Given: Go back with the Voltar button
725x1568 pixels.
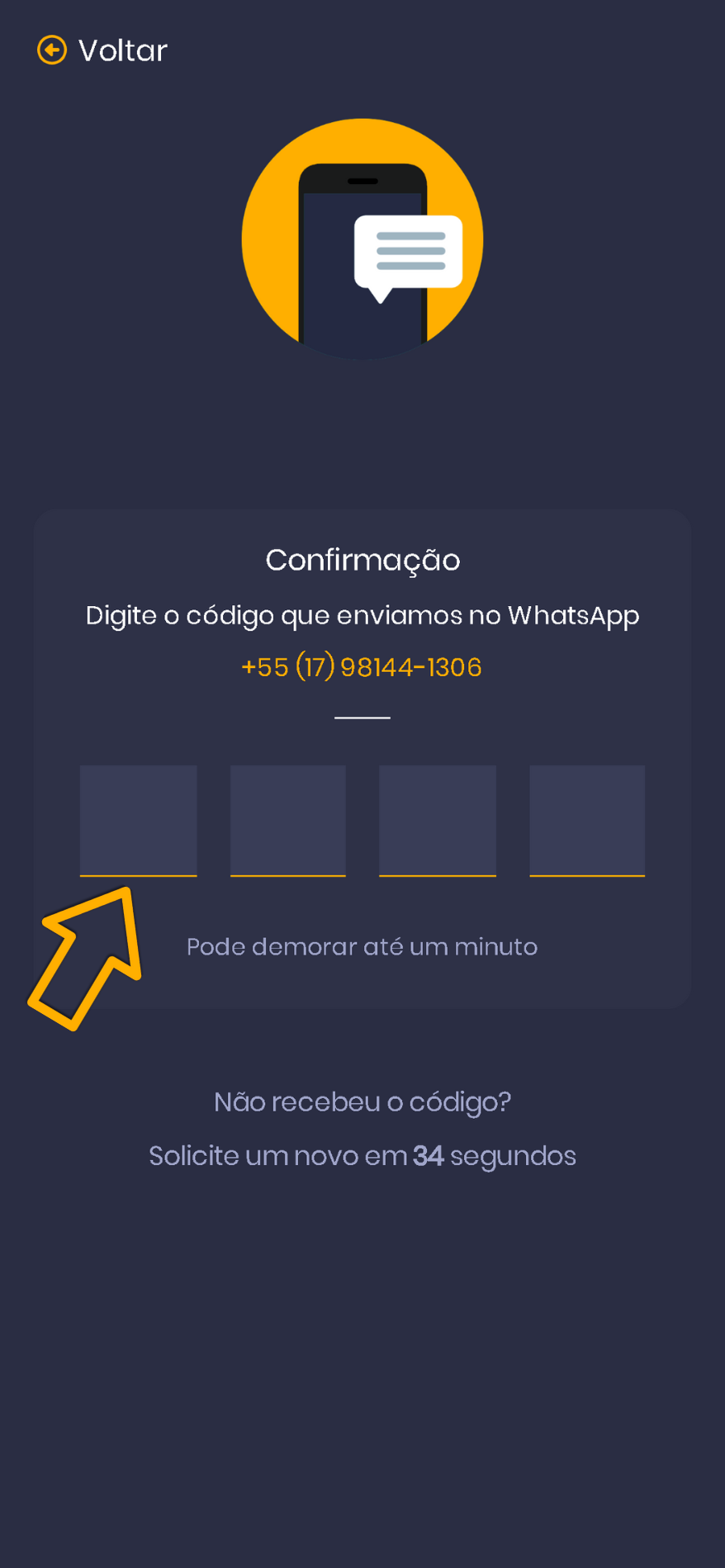Looking at the screenshot, I should click(x=102, y=50).
